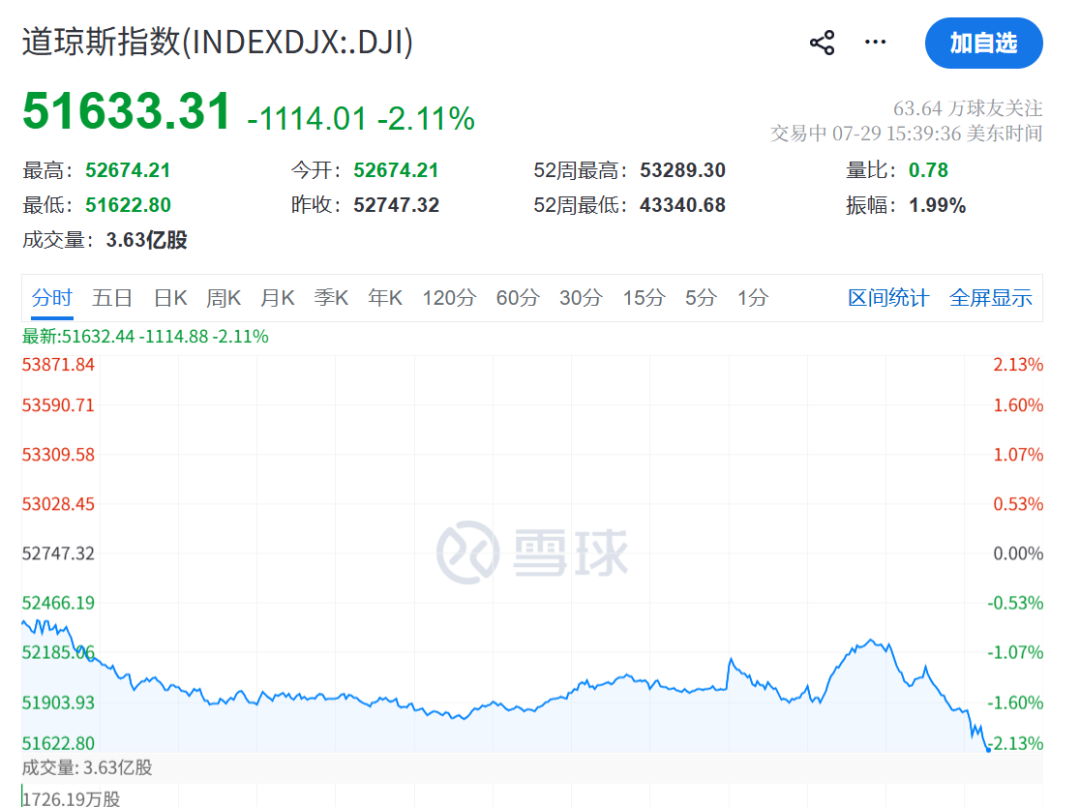Viewport: 1080px width, 807px height.
Task: Open 全屏显示 fullscreen chart view
Action: (990, 298)
